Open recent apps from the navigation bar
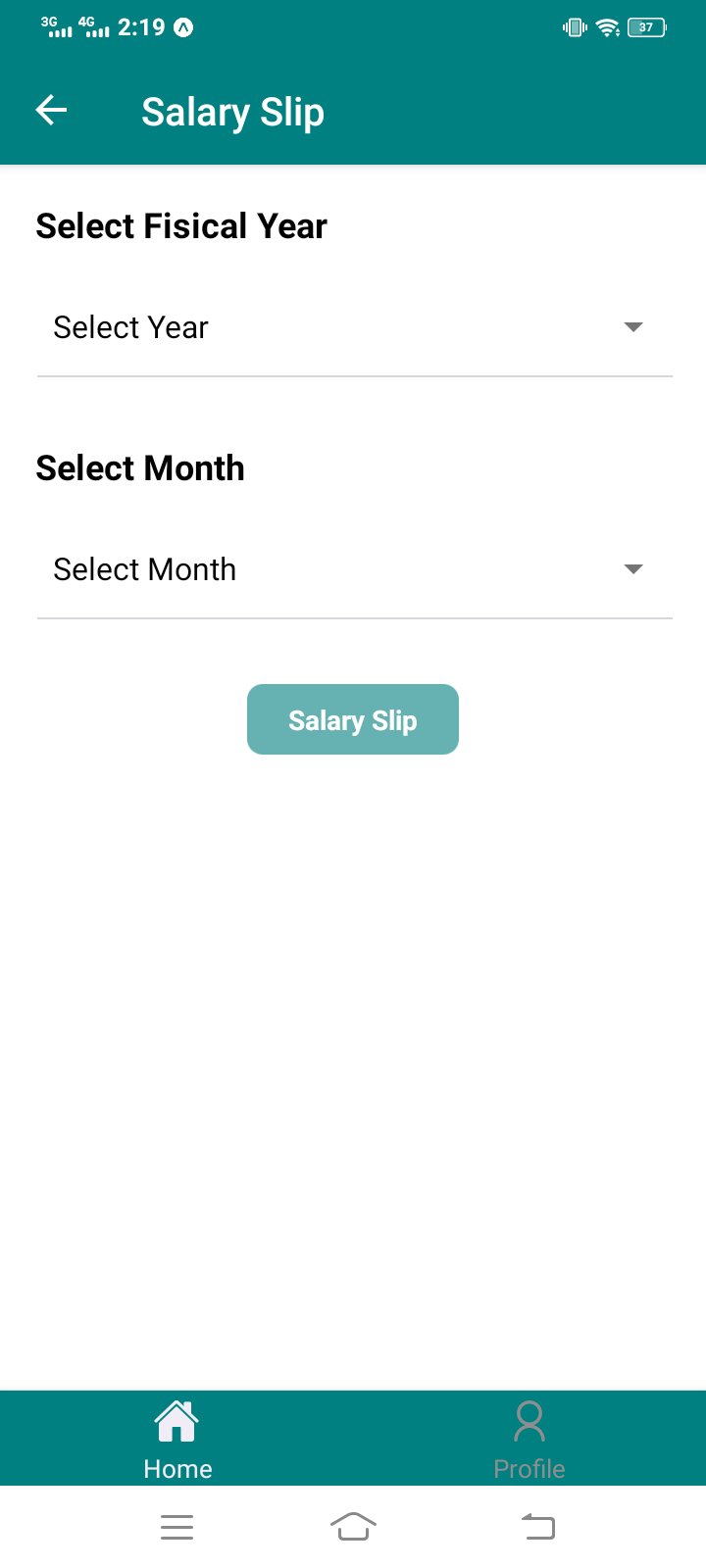The image size is (706, 1568). [176, 1527]
